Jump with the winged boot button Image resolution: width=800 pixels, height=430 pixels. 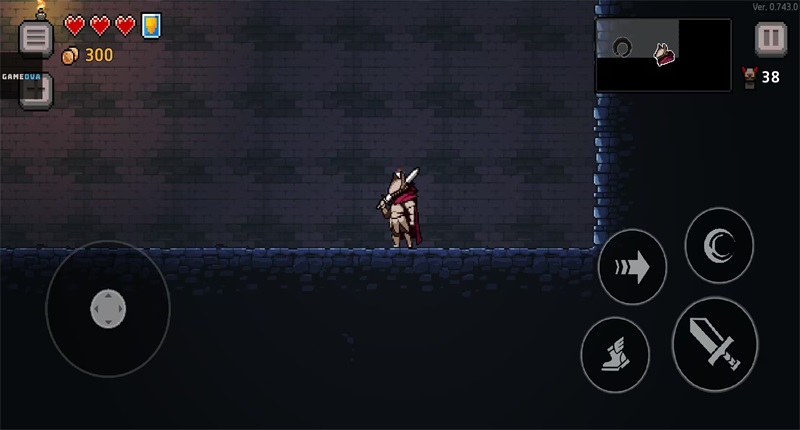[x=615, y=355]
